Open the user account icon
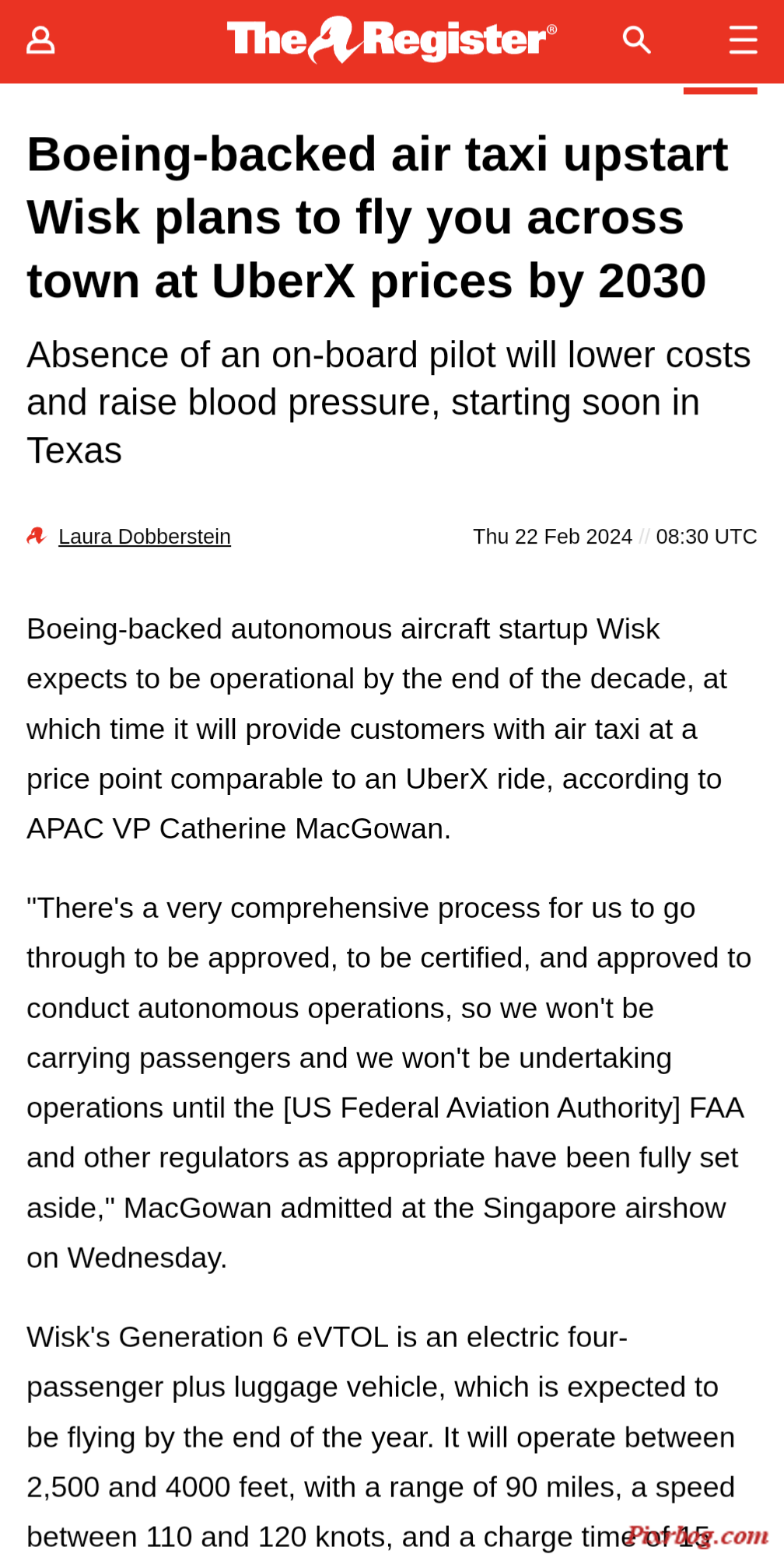Screen dimensions: 784x1561 pos(40,40)
